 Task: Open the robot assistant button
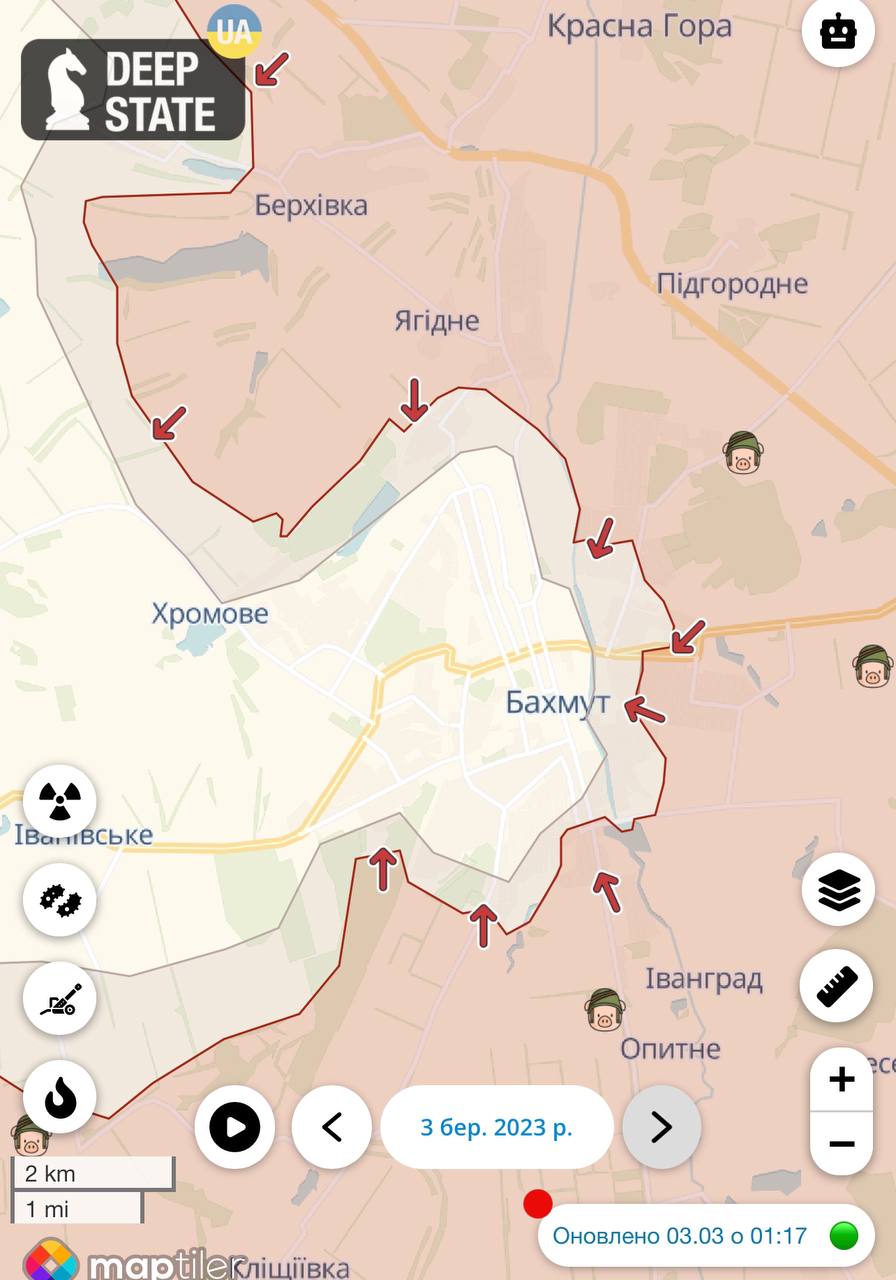click(838, 32)
